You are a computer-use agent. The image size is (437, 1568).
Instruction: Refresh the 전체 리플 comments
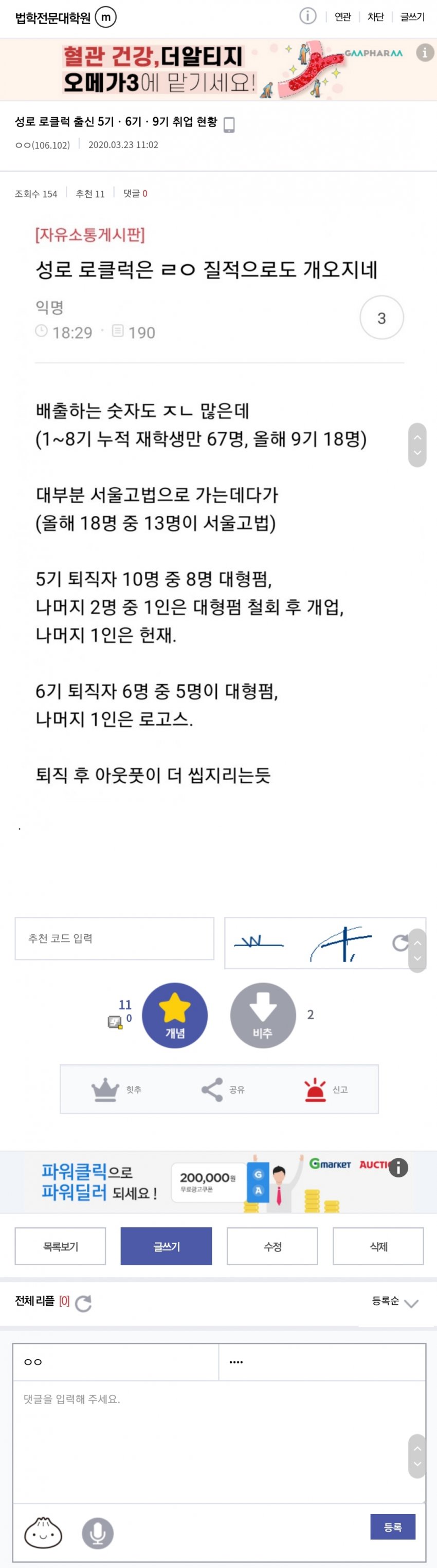(83, 1303)
